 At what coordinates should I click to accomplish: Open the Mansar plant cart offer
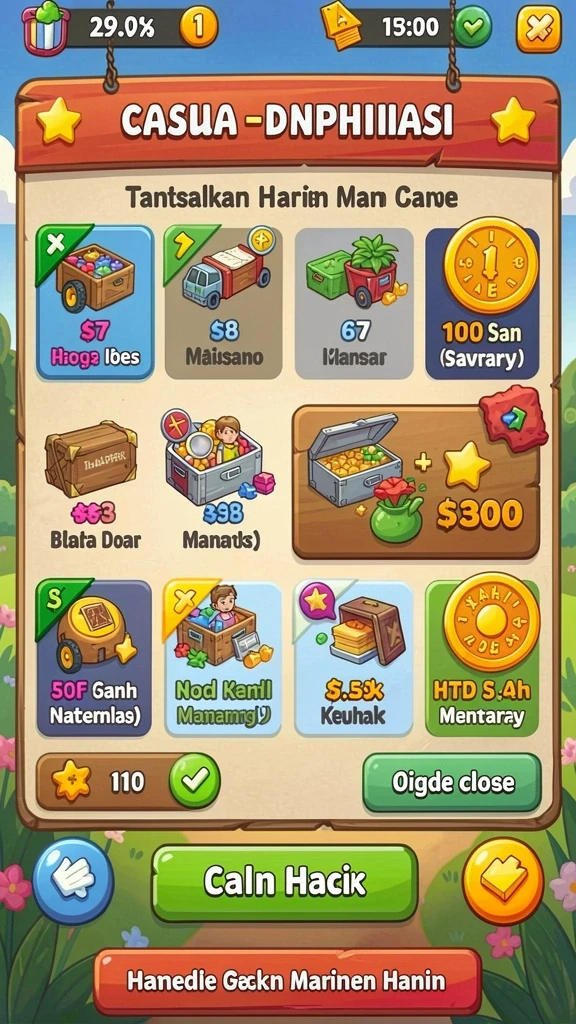(x=354, y=303)
